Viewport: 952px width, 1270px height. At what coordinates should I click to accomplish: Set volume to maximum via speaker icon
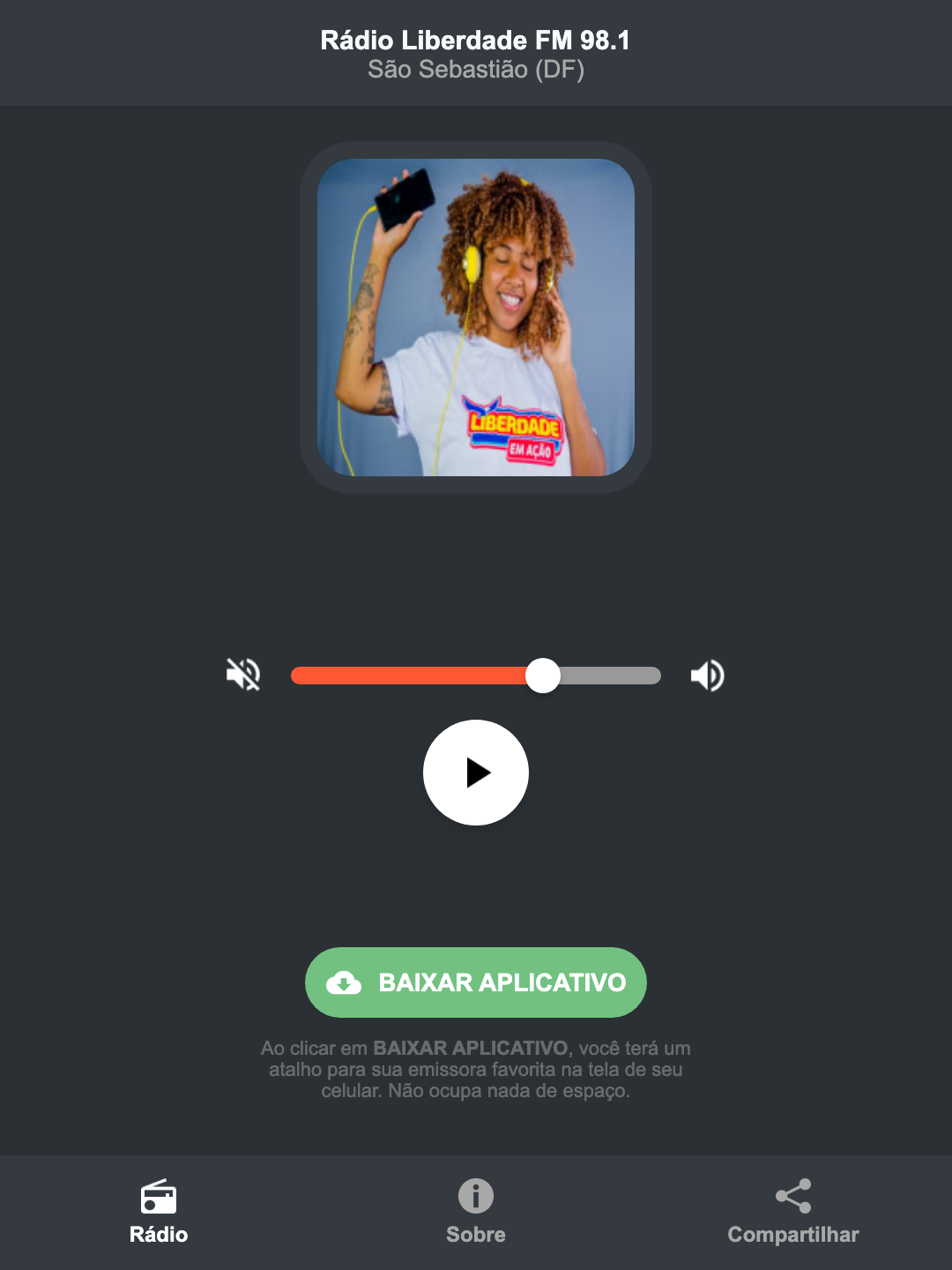click(706, 675)
